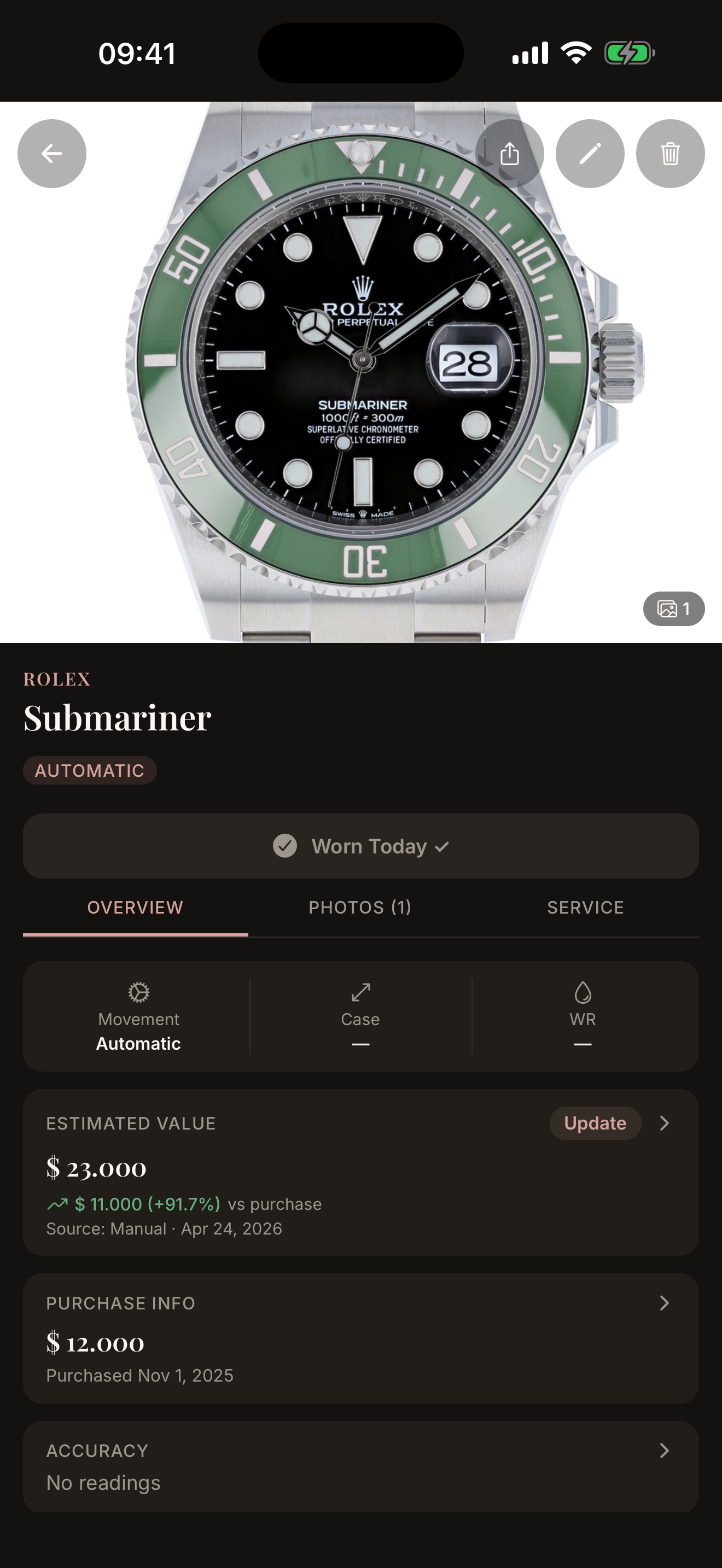Viewport: 722px width, 1568px height.
Task: Open Estimated Value details chevron
Action: pos(664,1123)
